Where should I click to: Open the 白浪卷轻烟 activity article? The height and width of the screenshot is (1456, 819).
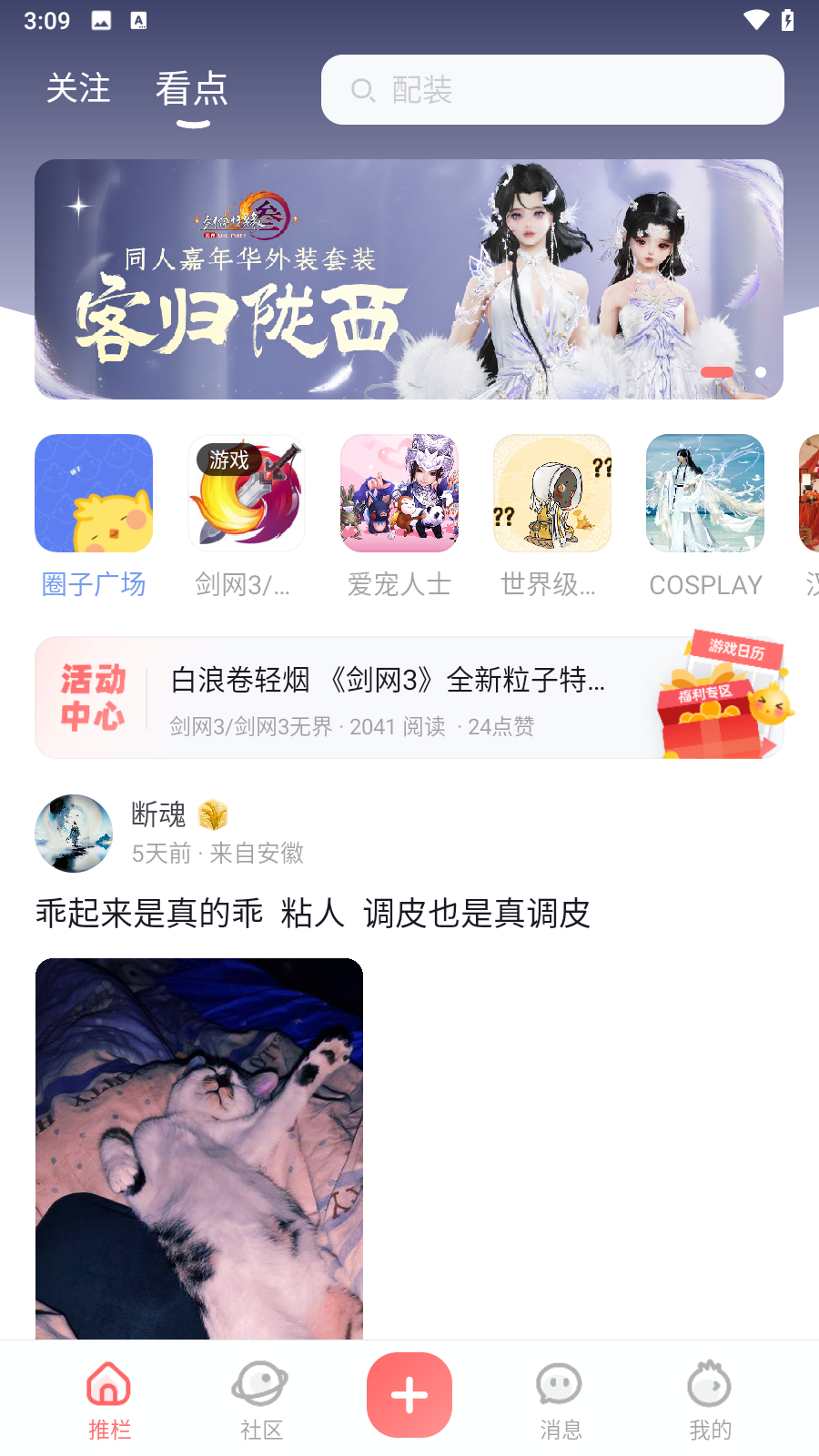tap(388, 697)
